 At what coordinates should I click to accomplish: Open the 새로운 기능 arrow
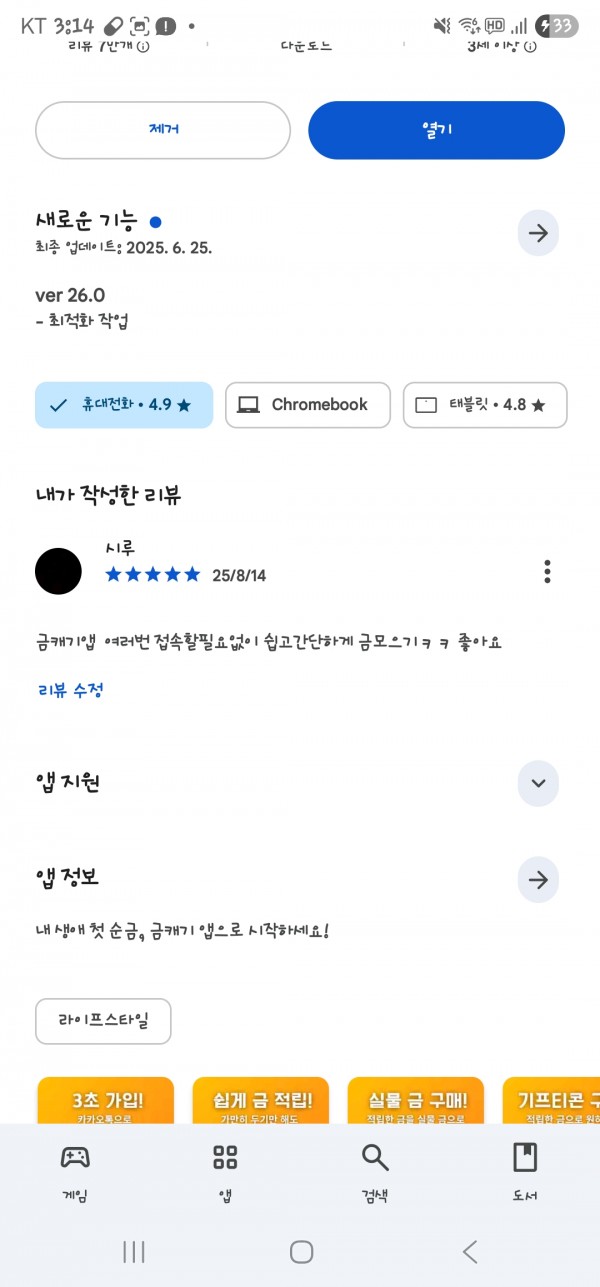pos(538,233)
